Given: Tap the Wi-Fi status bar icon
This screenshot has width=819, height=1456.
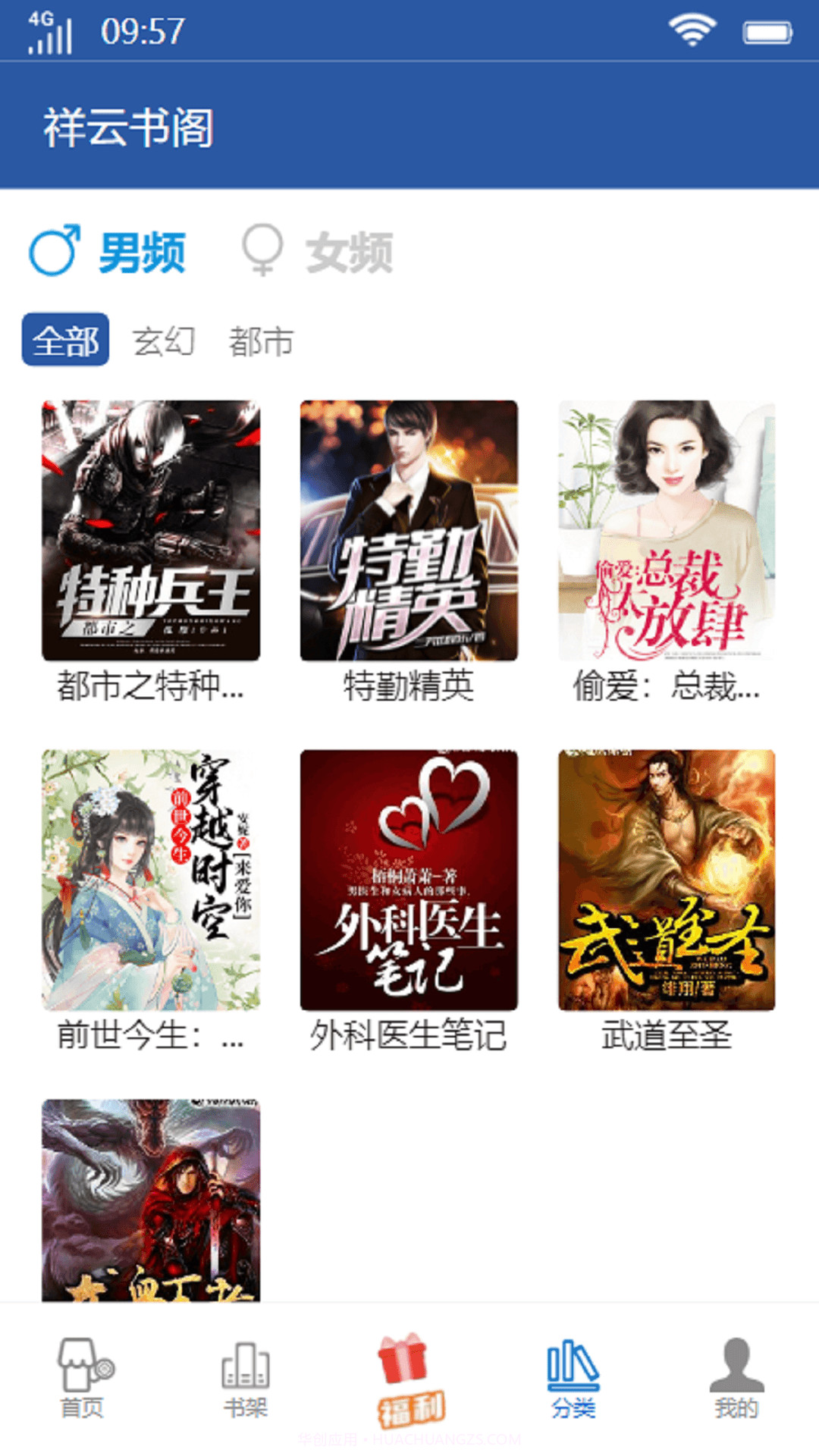Looking at the screenshot, I should coord(691,30).
